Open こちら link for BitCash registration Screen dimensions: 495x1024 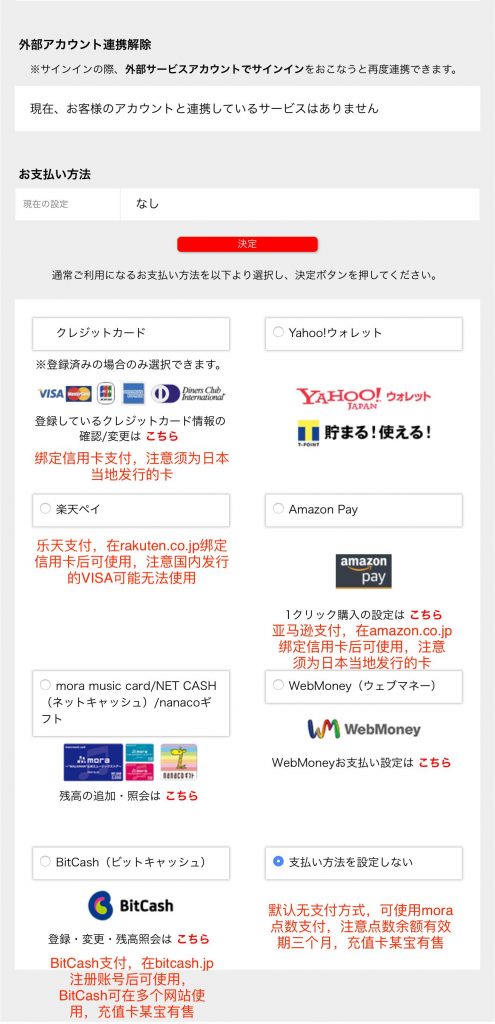click(193, 939)
